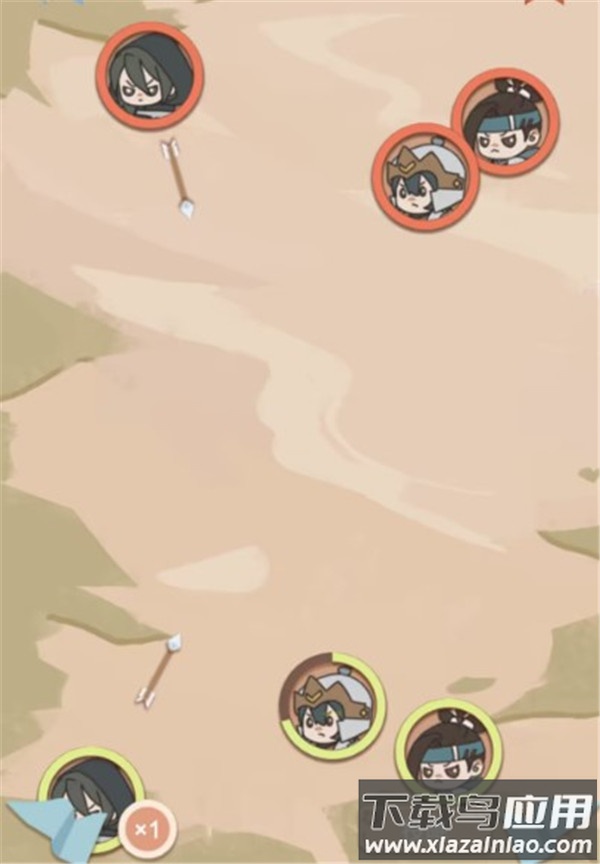The height and width of the screenshot is (864, 600).
Task: Target the red-ringed long-haired enemy token
Action: point(151,72)
